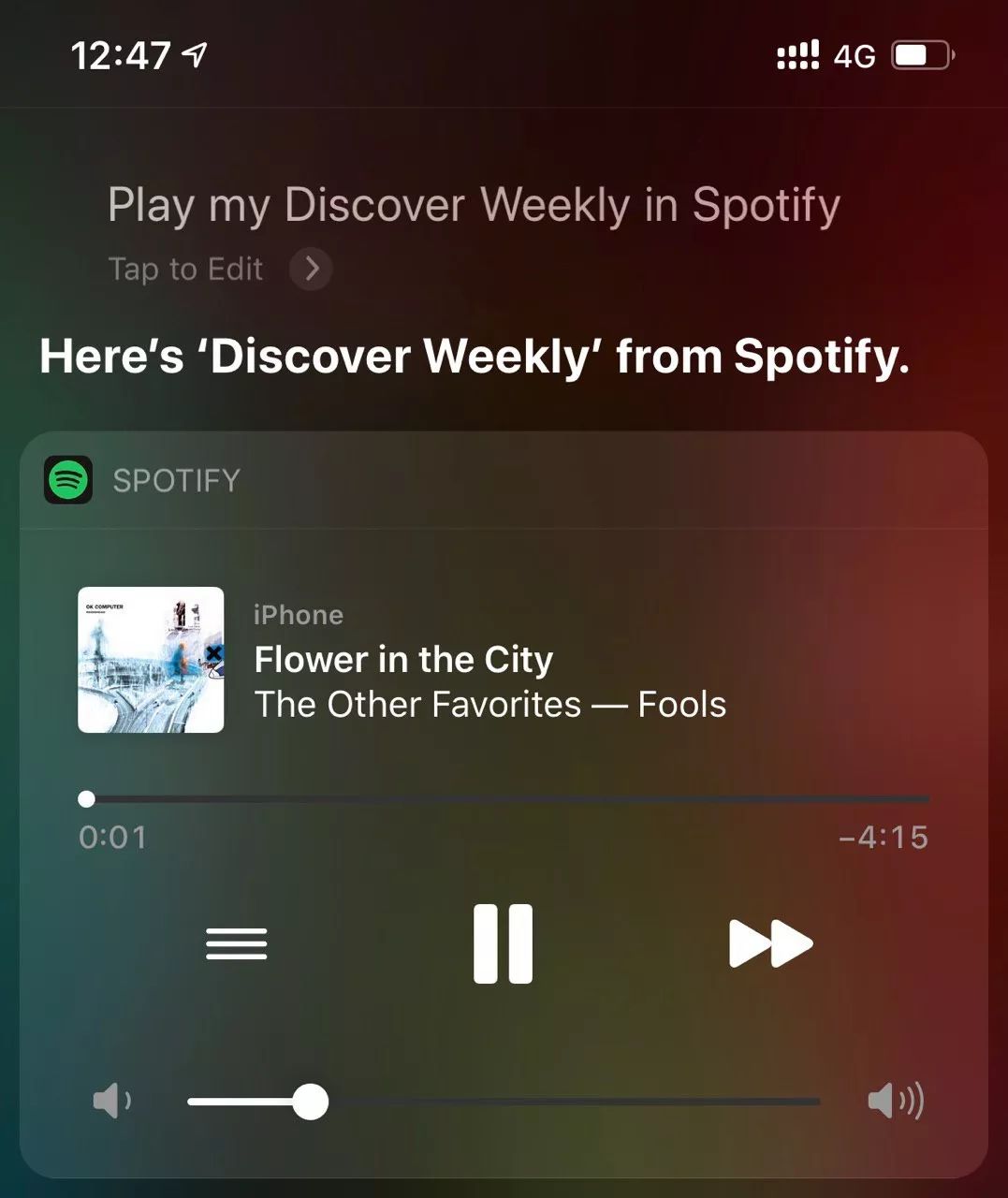Skip forward to the next track
Image resolution: width=1008 pixels, height=1198 pixels.
(770, 943)
